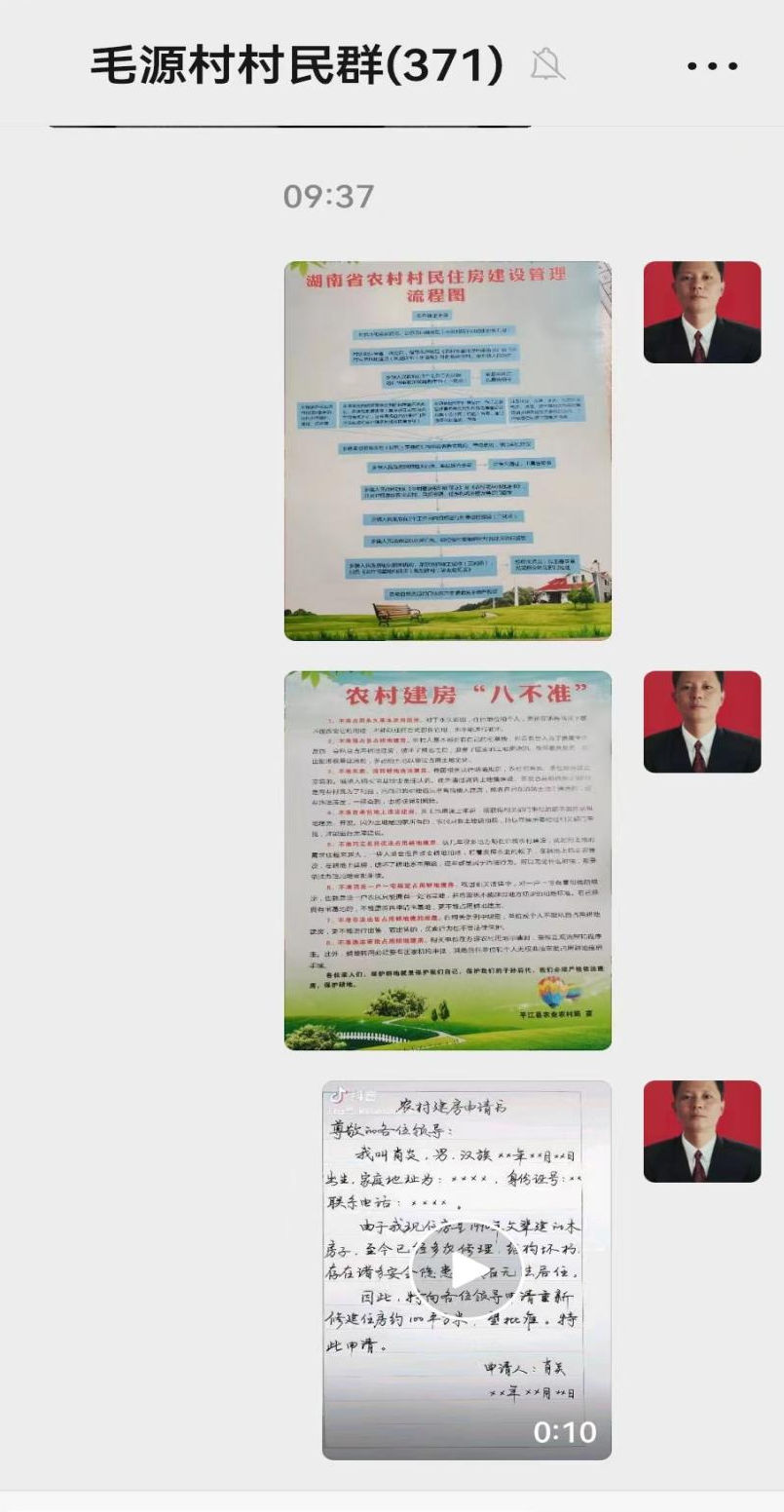Image resolution: width=784 pixels, height=1512 pixels.
Task: Open the chat overflow menu
Action: pyautogui.click(x=712, y=66)
